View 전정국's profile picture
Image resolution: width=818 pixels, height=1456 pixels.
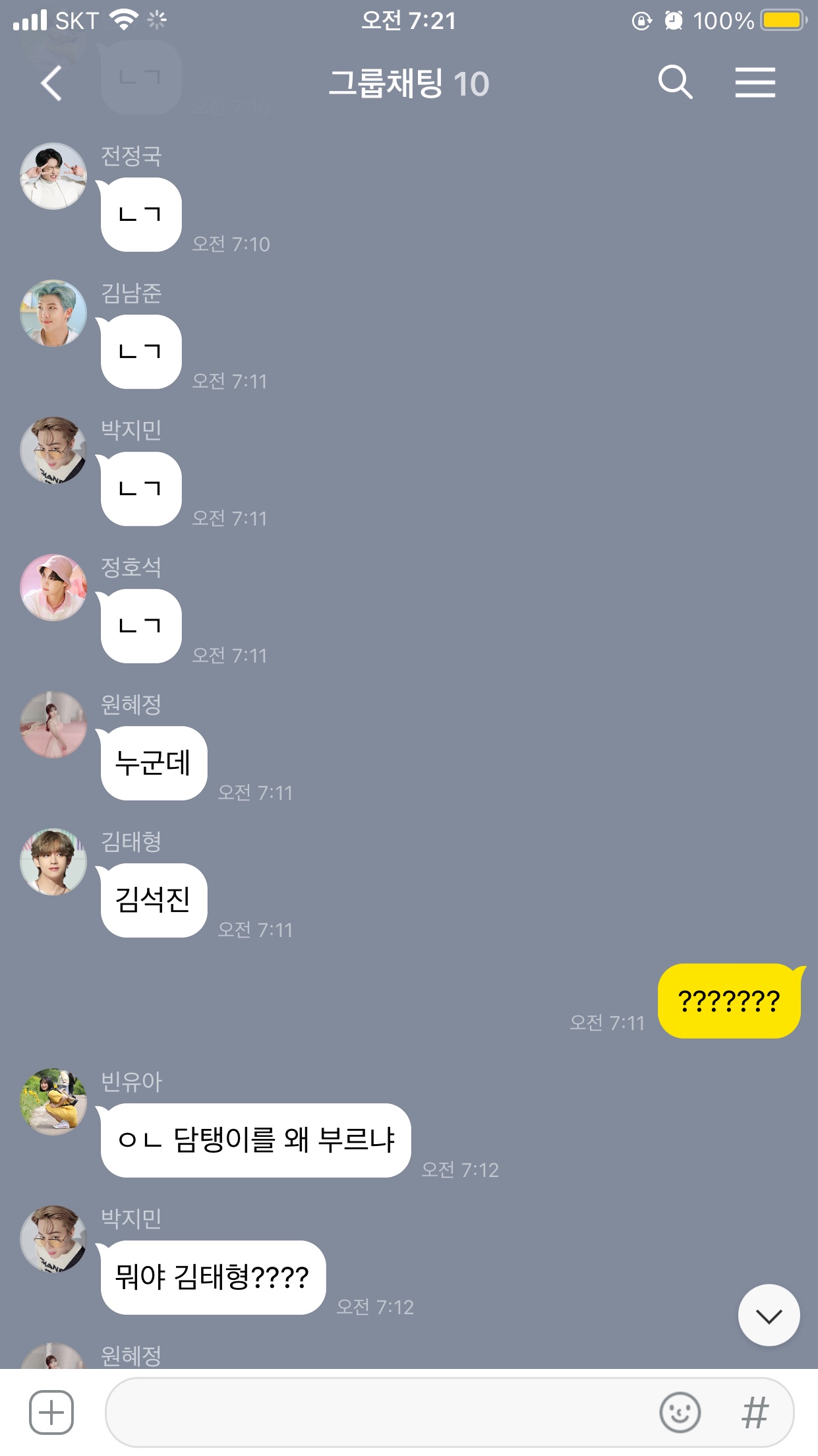pyautogui.click(x=53, y=176)
